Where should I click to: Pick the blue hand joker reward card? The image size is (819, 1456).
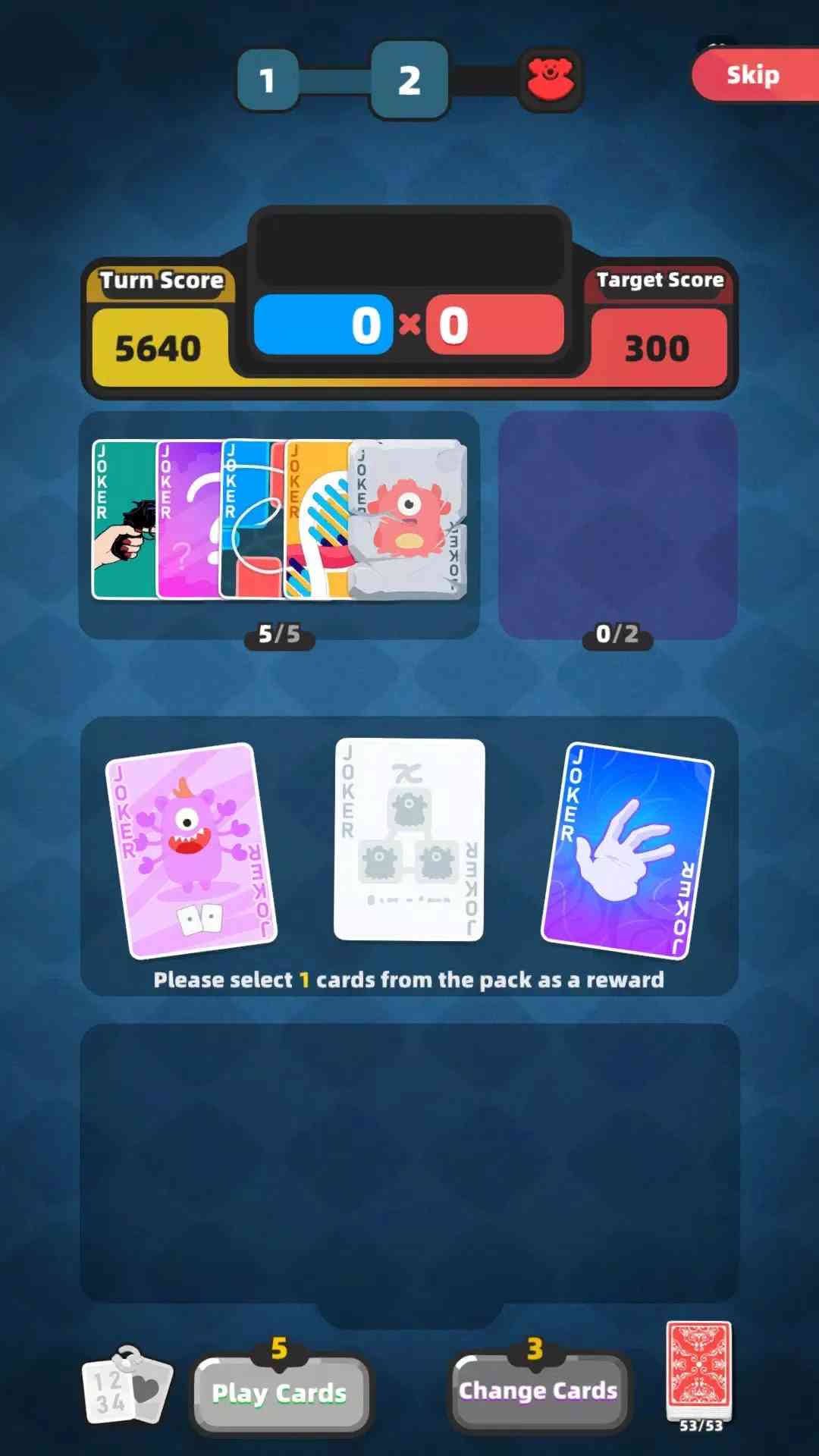click(x=627, y=850)
